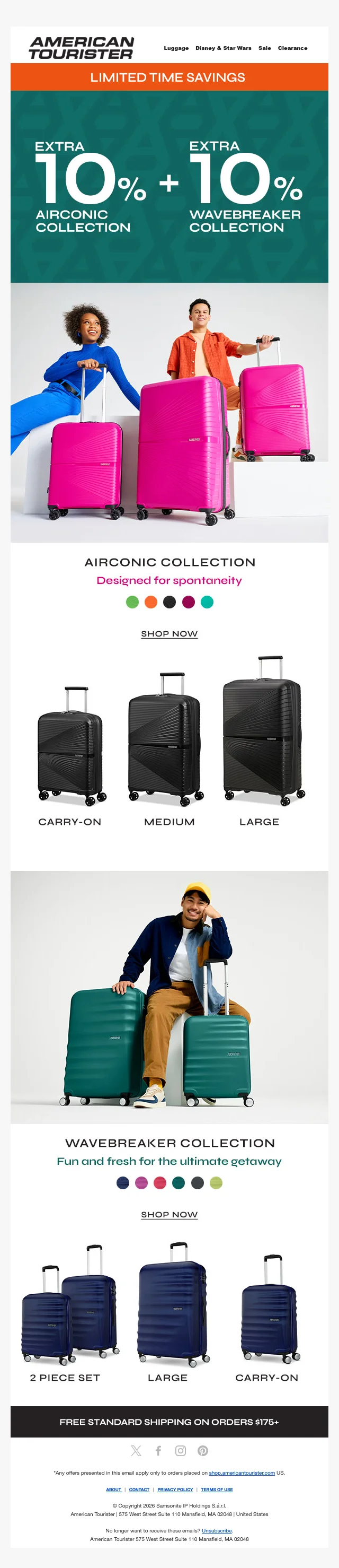
Task: Open the Terms of Use link
Action: pyautogui.click(x=216, y=1489)
